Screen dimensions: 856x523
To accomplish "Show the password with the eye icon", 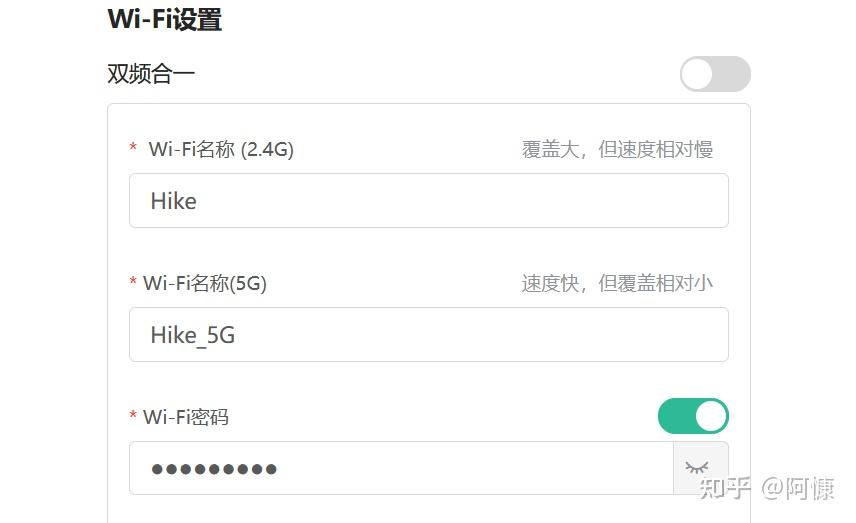I will pos(699,468).
